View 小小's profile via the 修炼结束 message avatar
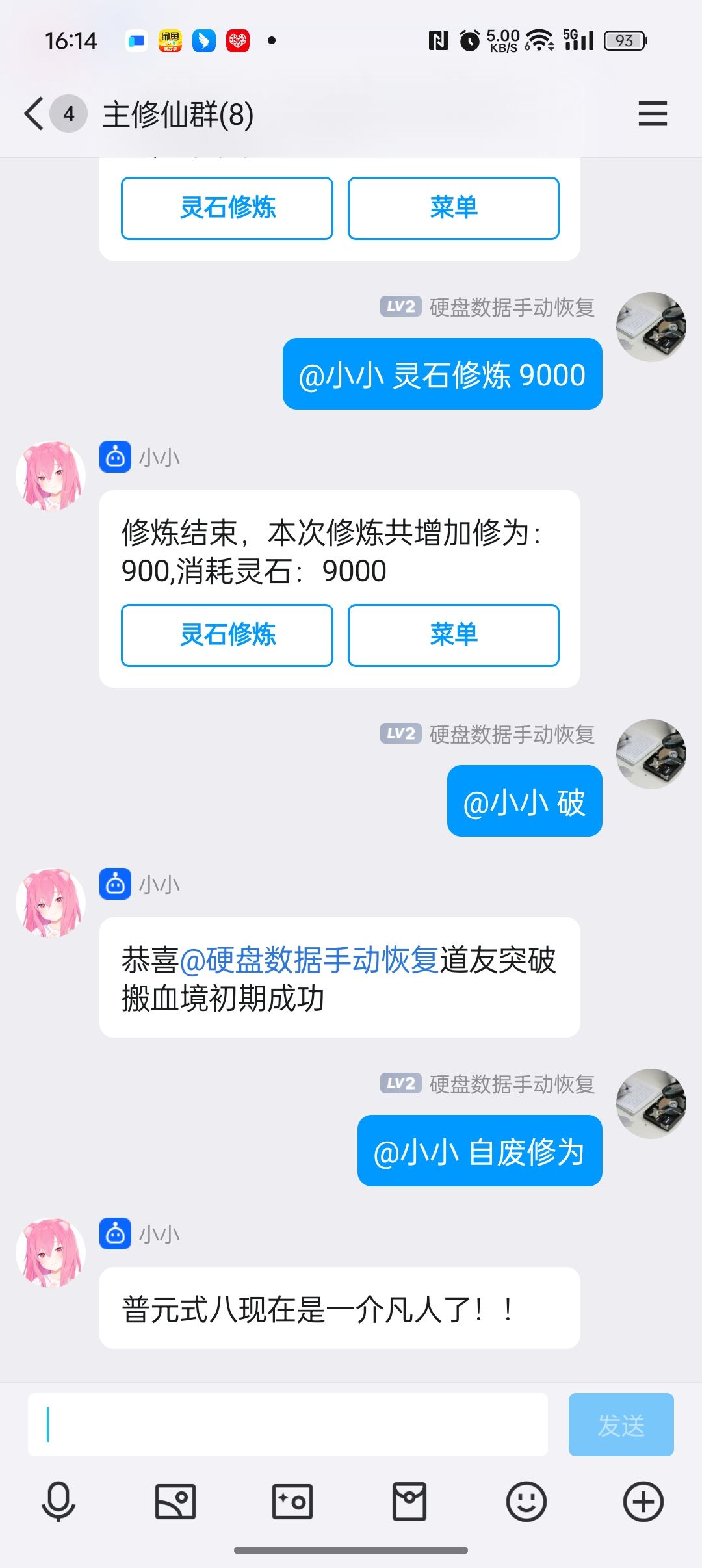The height and width of the screenshot is (1568, 702). (x=51, y=476)
